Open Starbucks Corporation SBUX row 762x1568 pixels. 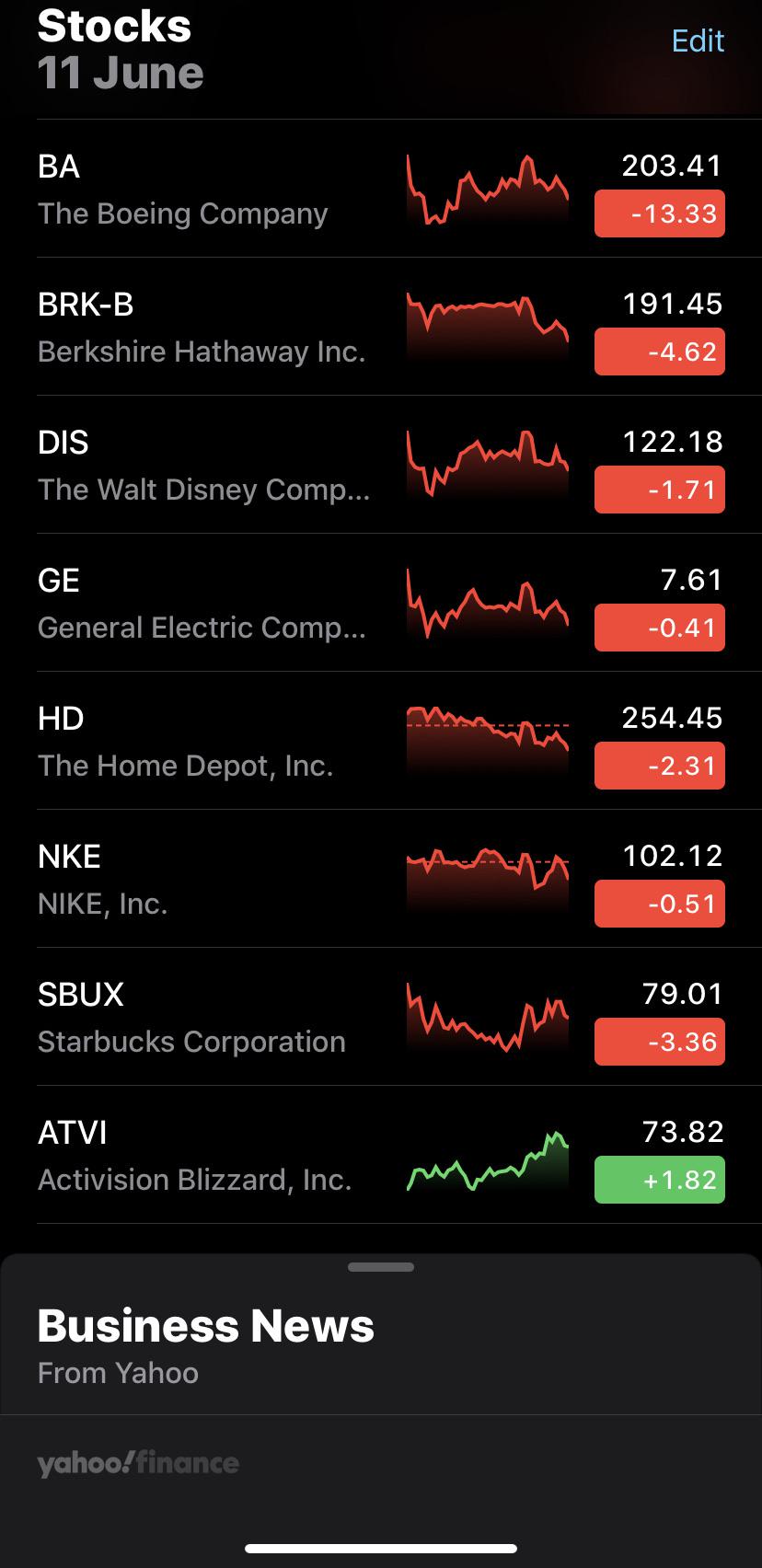point(381,1017)
